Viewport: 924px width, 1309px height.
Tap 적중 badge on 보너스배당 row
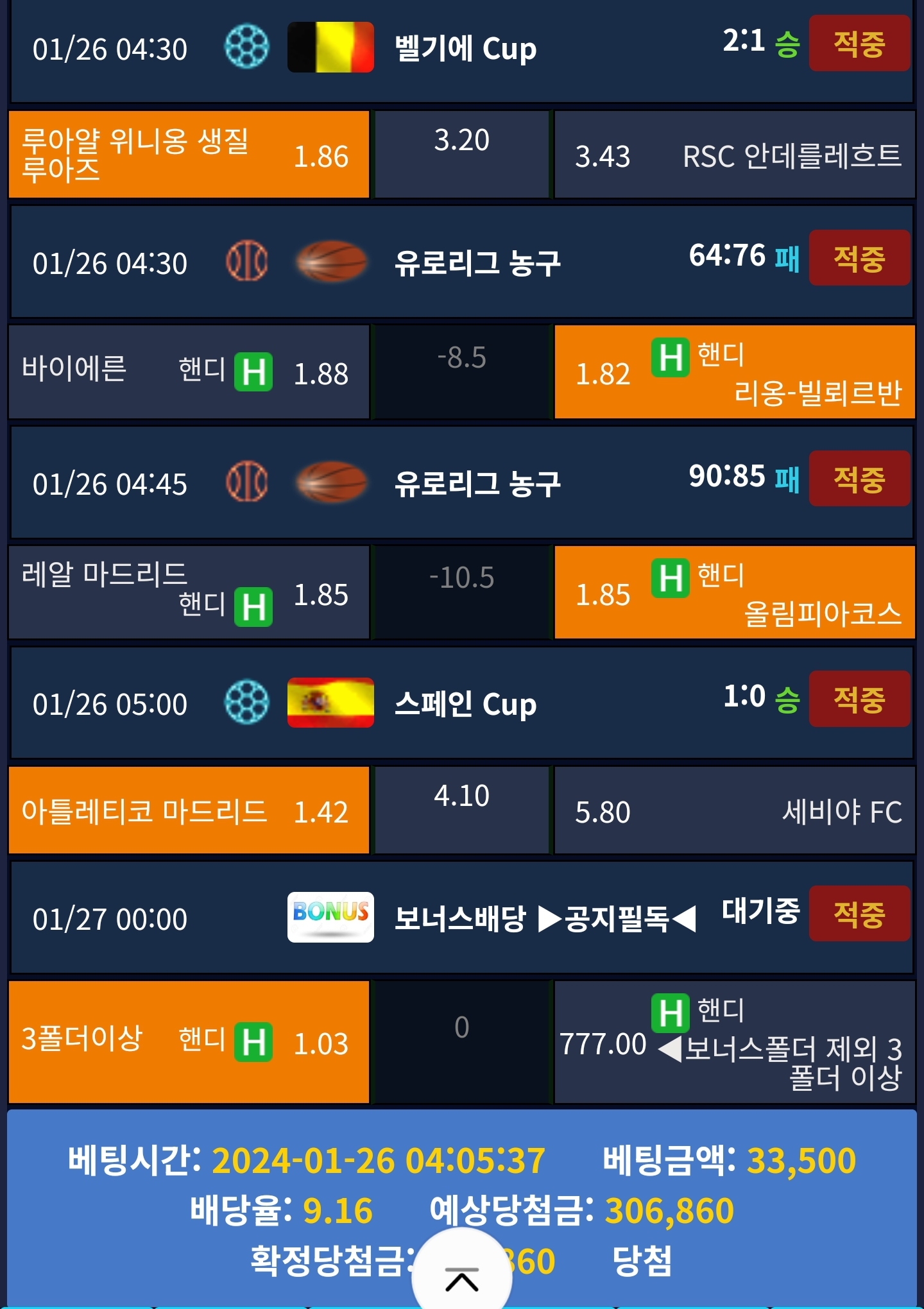859,914
